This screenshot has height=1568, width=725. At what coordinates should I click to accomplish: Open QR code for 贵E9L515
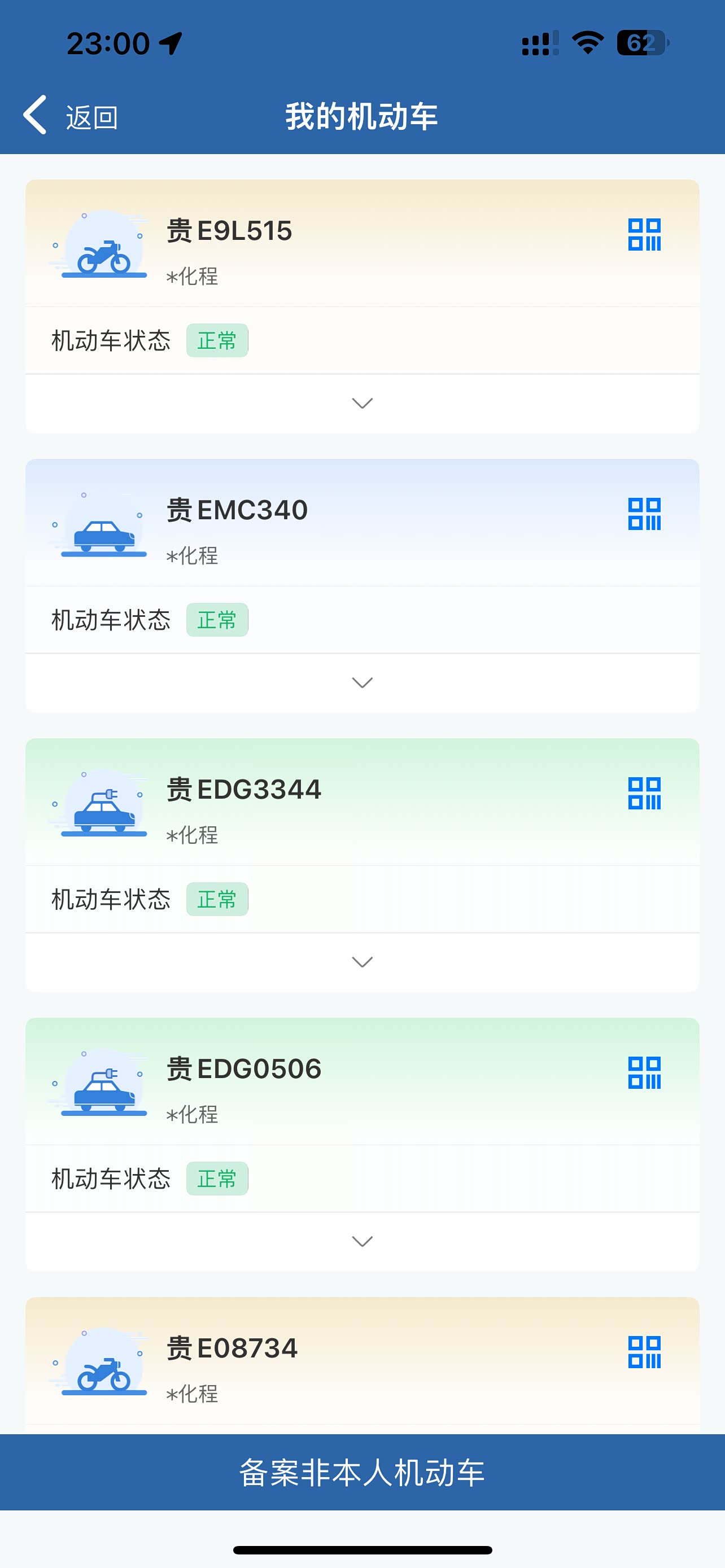(x=644, y=234)
